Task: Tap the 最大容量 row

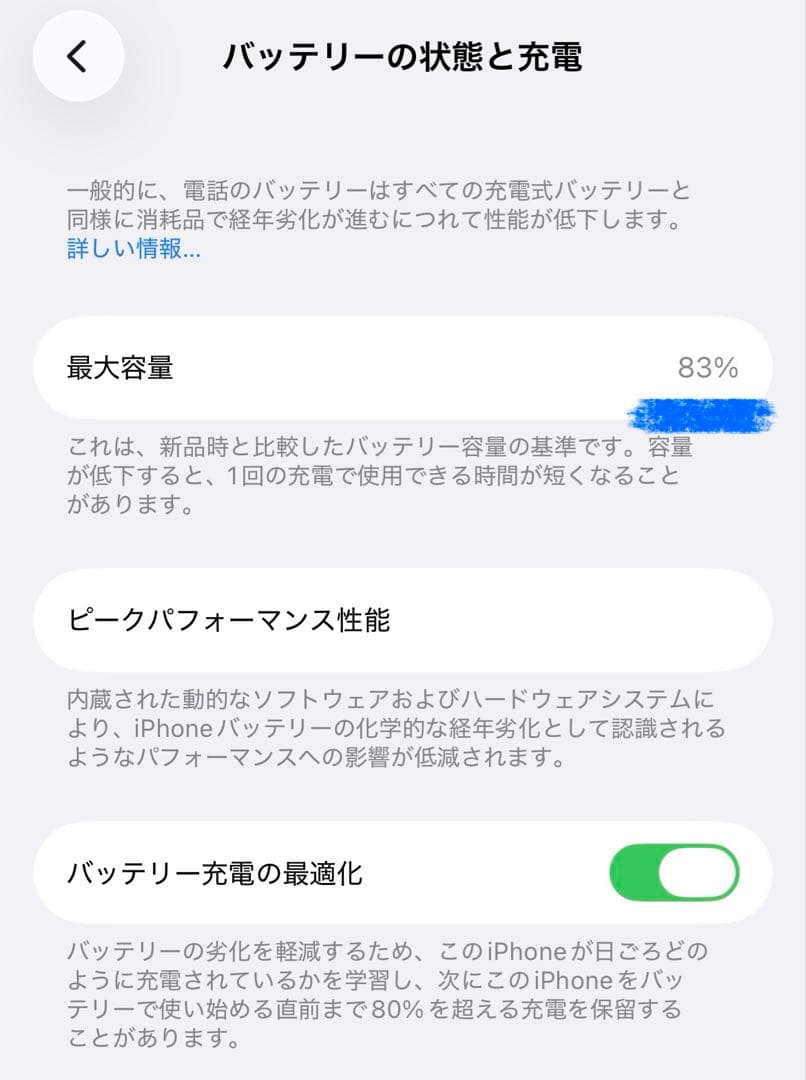Action: pyautogui.click(x=403, y=370)
